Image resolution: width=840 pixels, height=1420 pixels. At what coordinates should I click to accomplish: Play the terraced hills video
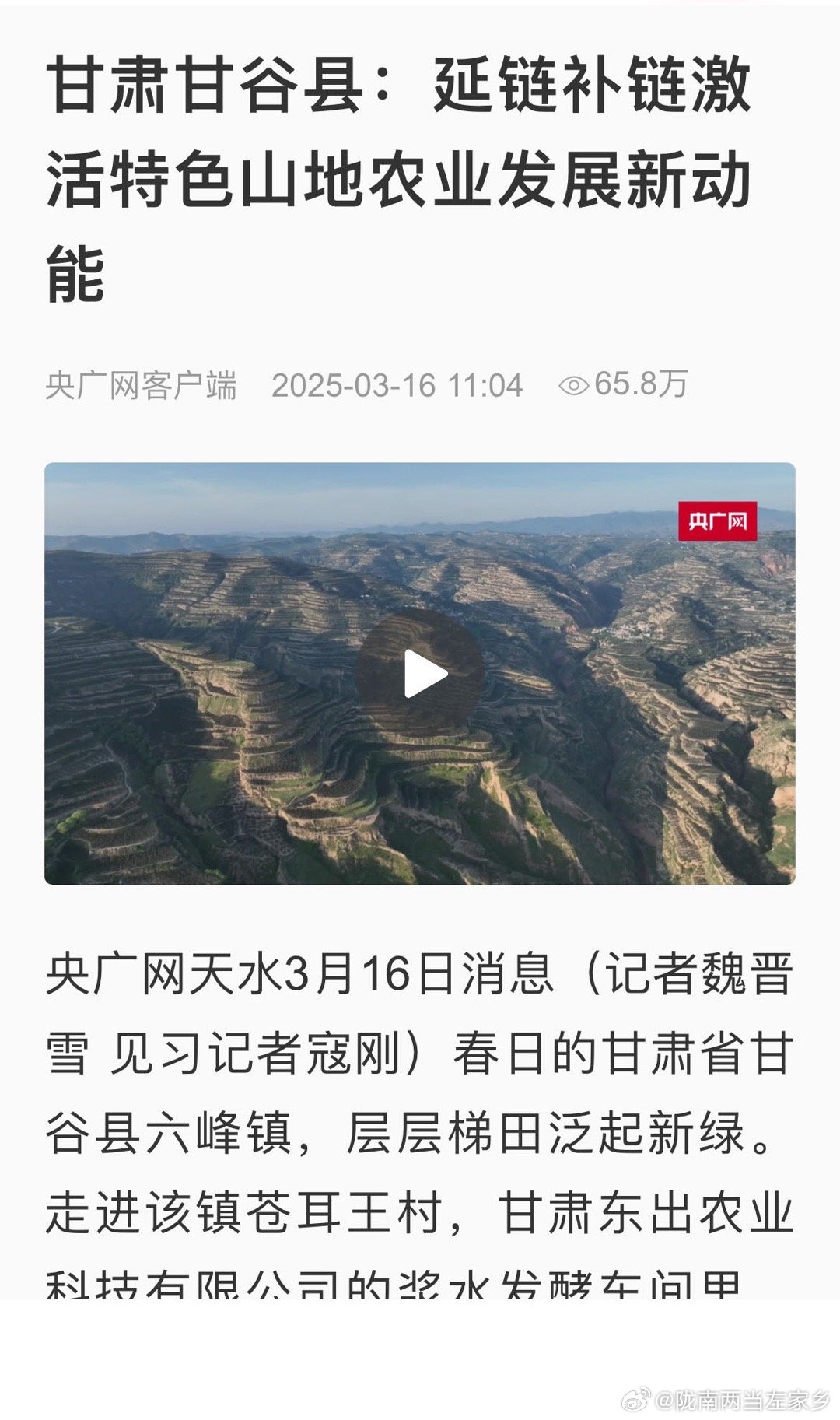pos(420,673)
